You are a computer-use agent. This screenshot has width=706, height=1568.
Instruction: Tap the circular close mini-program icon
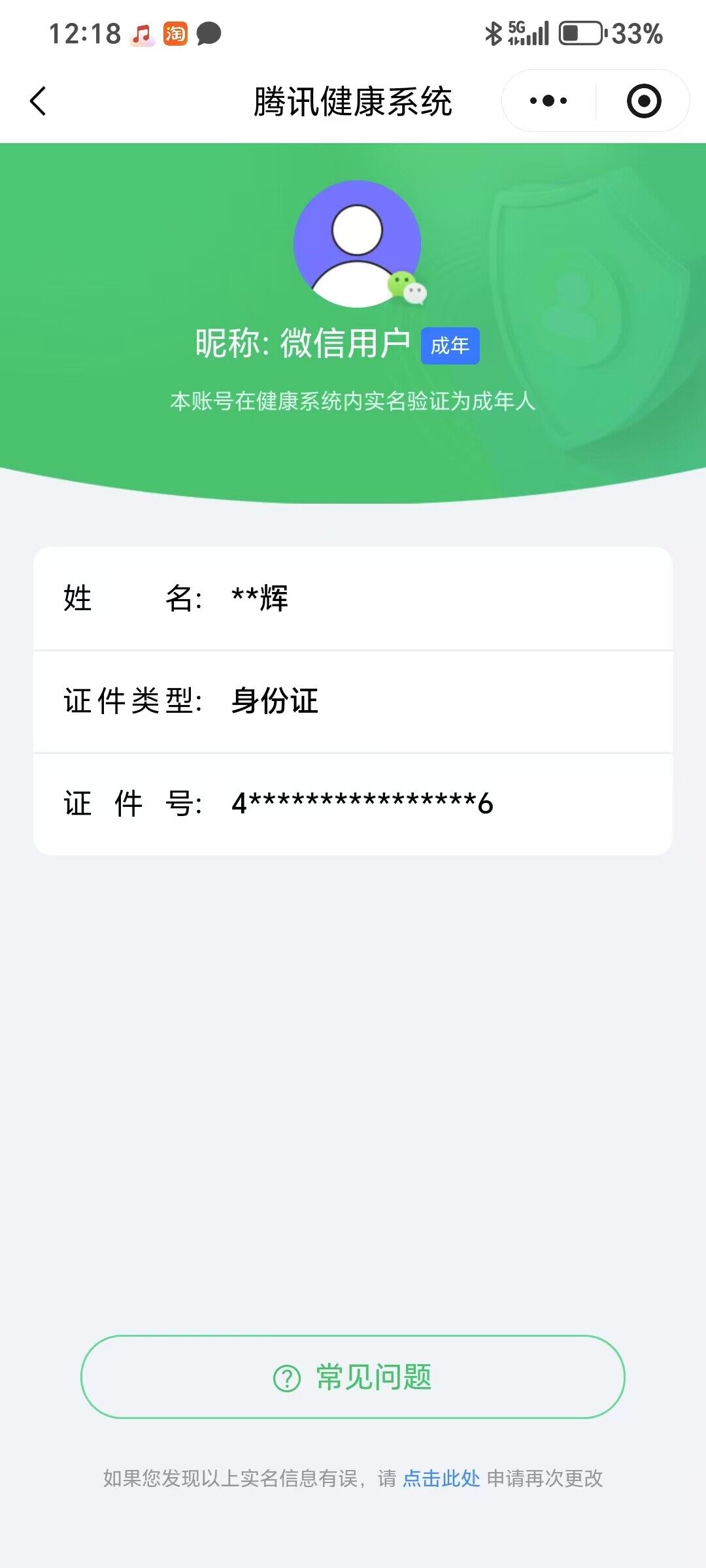pos(644,99)
